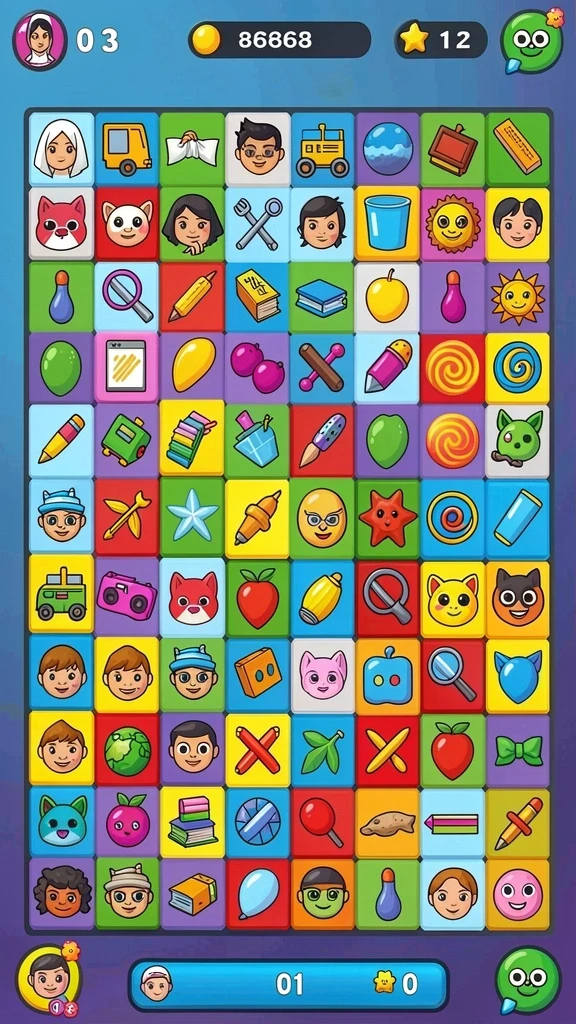
Task: Pick the blue sphere tile
Action: [x=388, y=149]
